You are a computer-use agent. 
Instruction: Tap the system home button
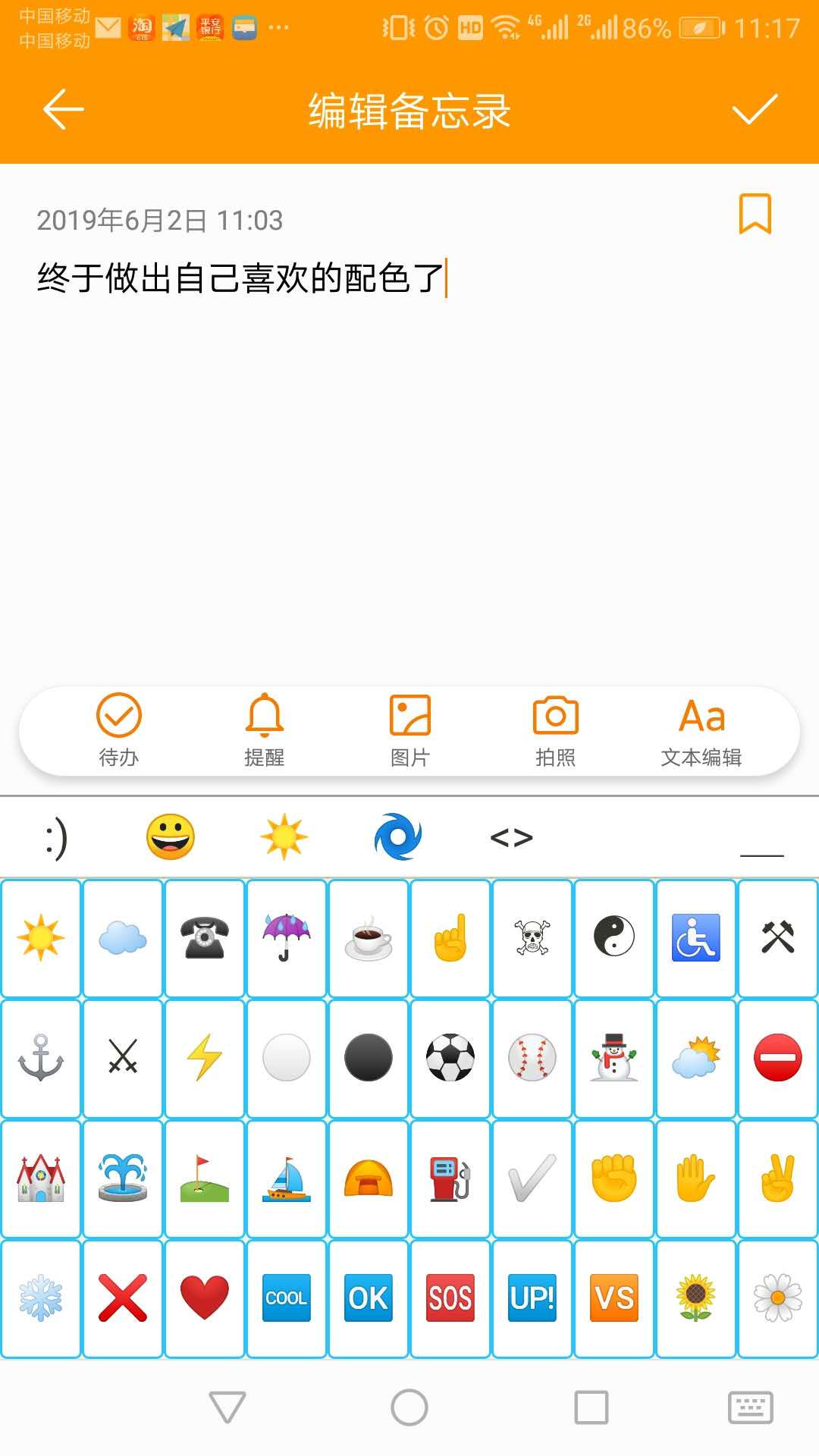click(409, 1407)
